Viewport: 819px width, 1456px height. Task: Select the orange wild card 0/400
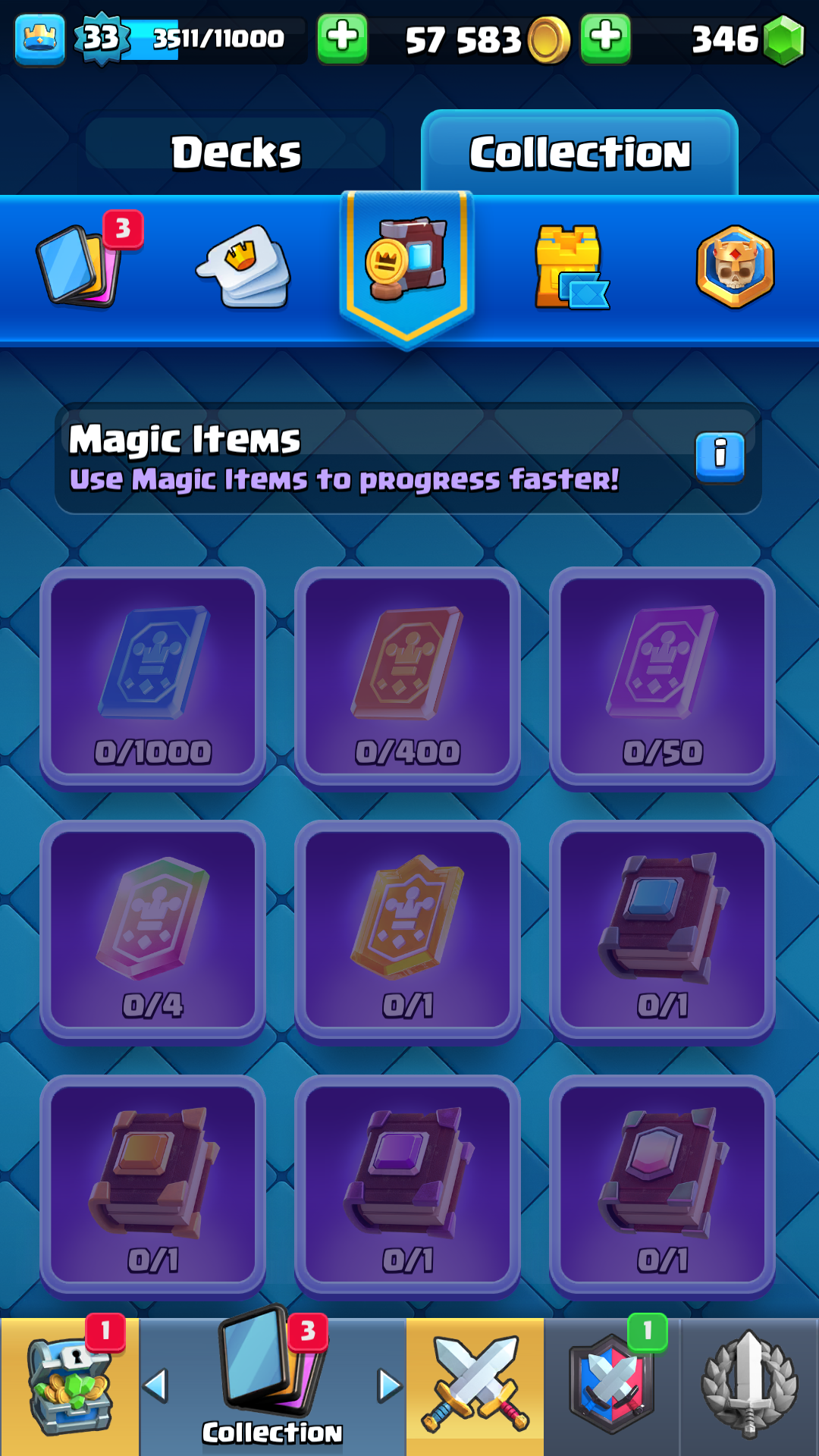click(407, 677)
